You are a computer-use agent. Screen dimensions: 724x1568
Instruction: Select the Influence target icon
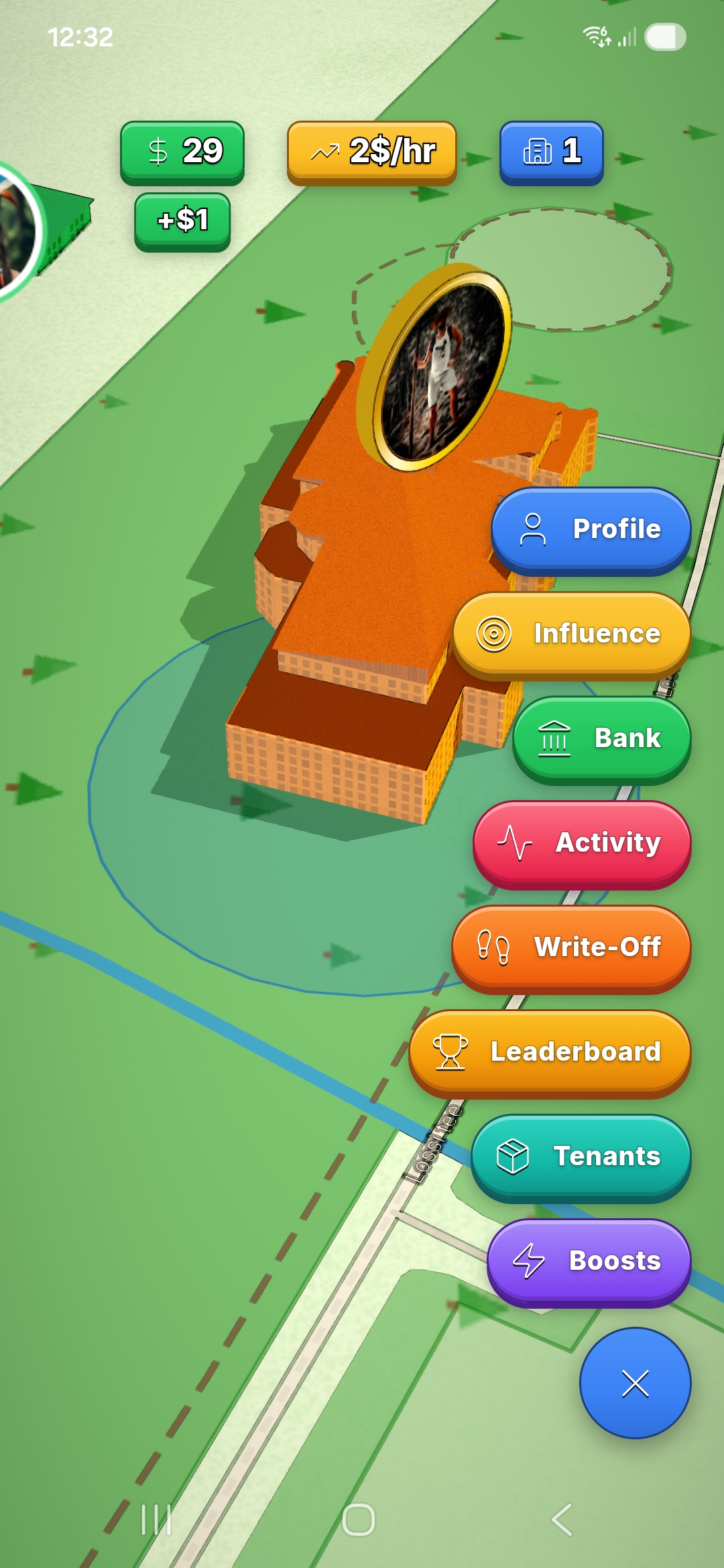(494, 633)
